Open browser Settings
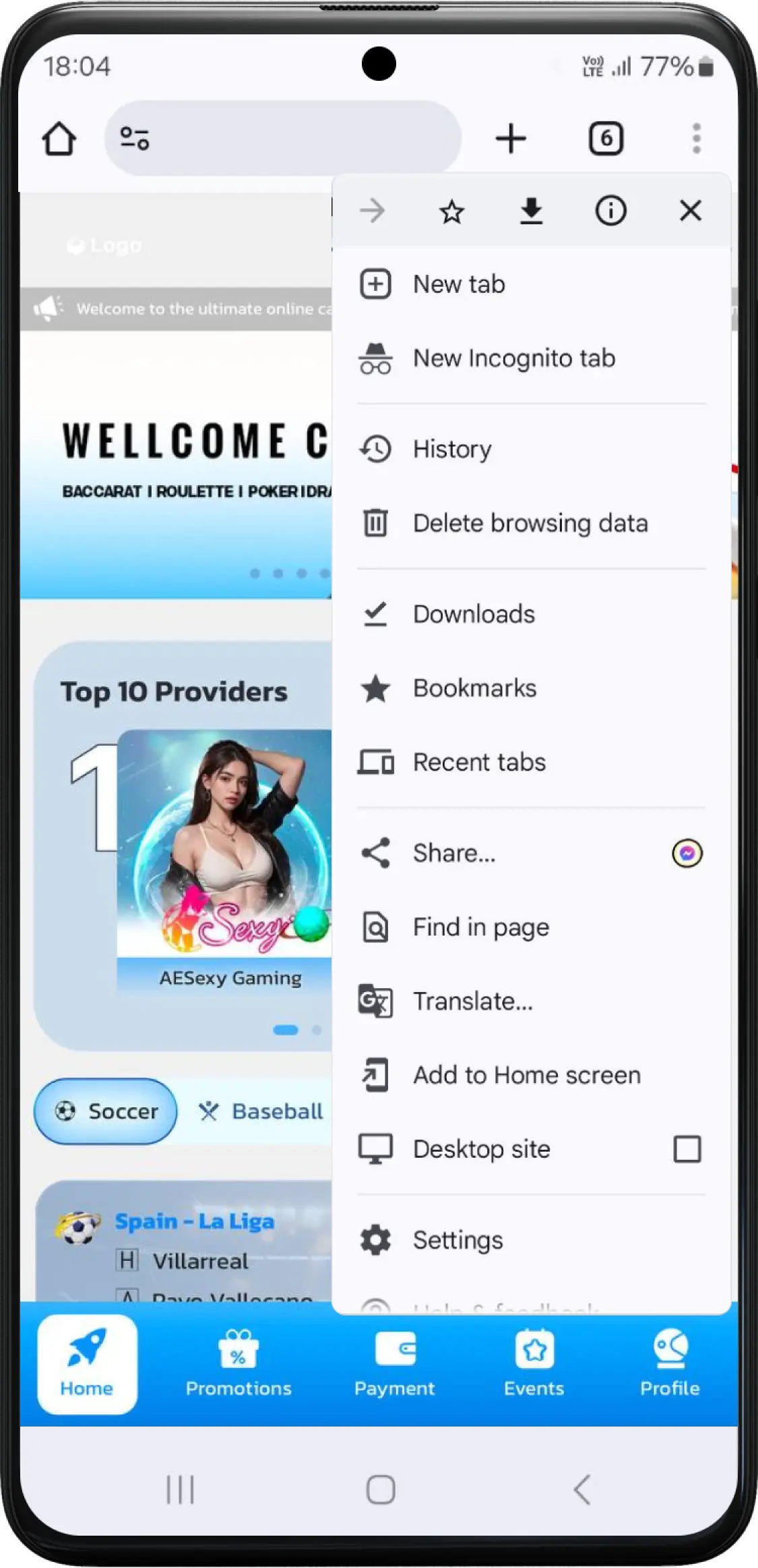This screenshot has width=758, height=1568. 531,1241
